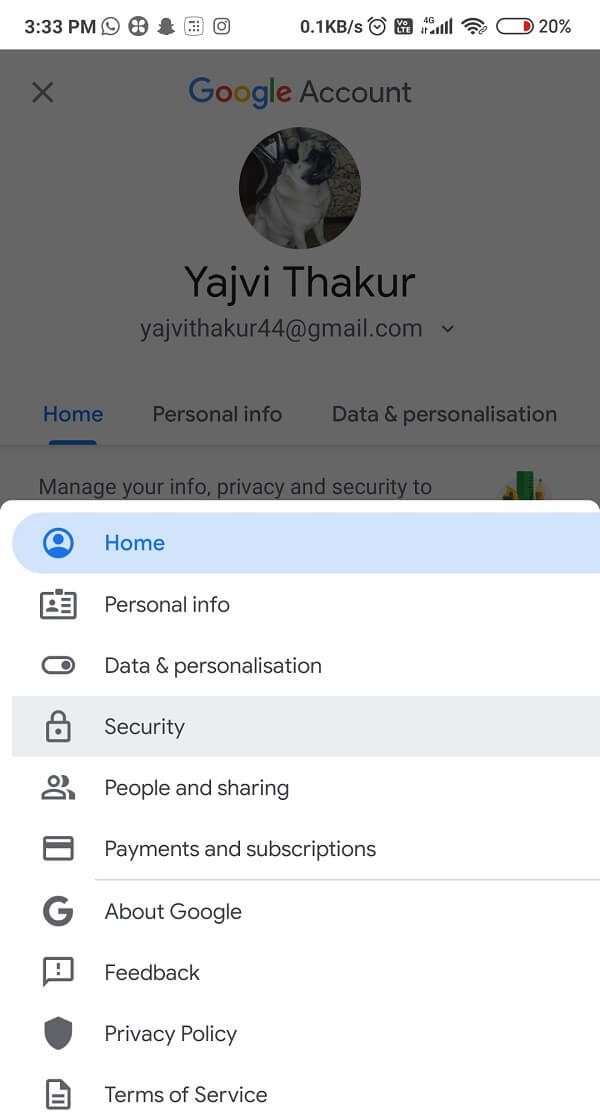The width and height of the screenshot is (600, 1117).
Task: Tap the profile picture avatar
Action: tap(299, 188)
